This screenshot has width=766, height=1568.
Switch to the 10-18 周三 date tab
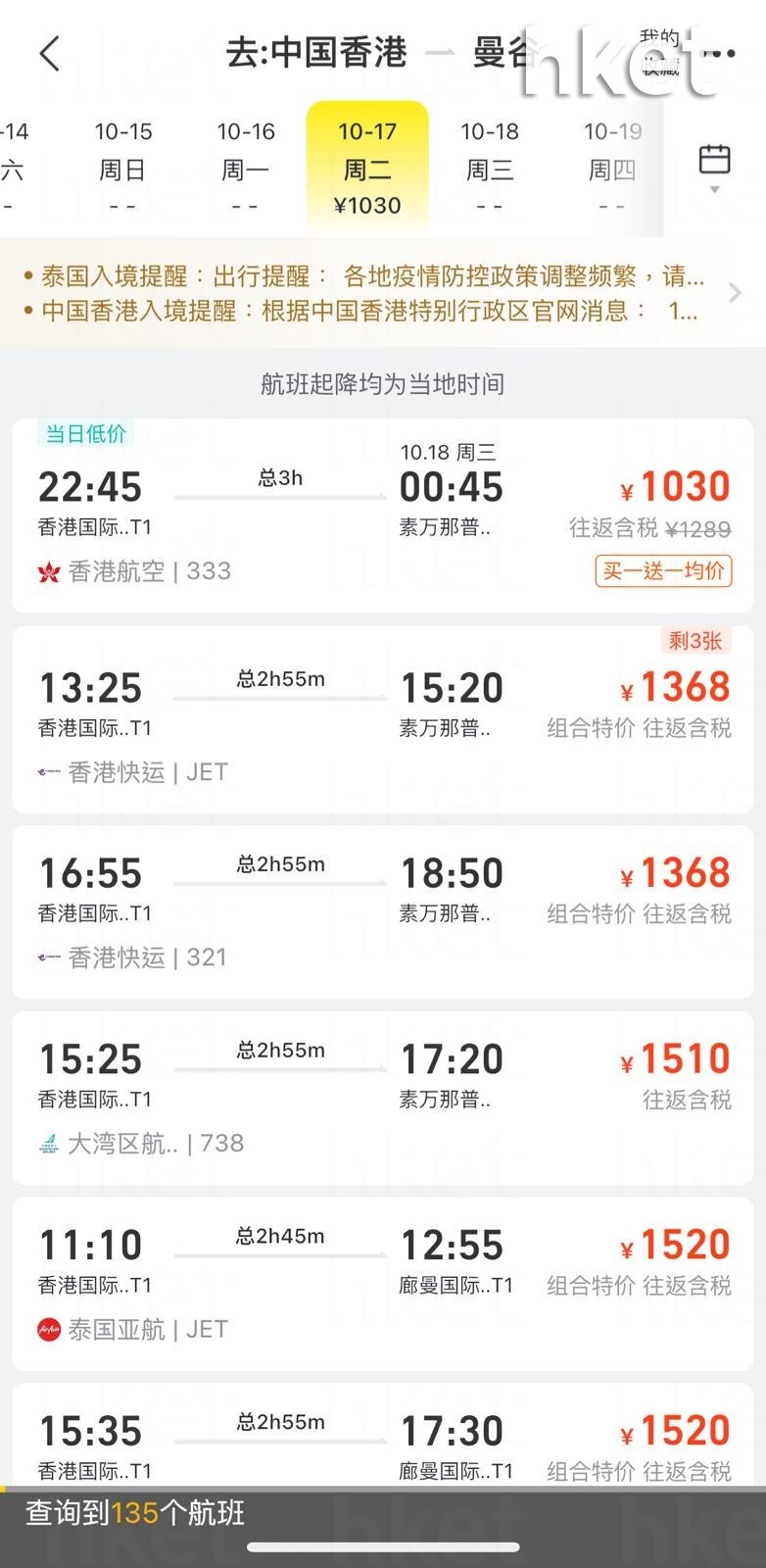click(x=490, y=169)
